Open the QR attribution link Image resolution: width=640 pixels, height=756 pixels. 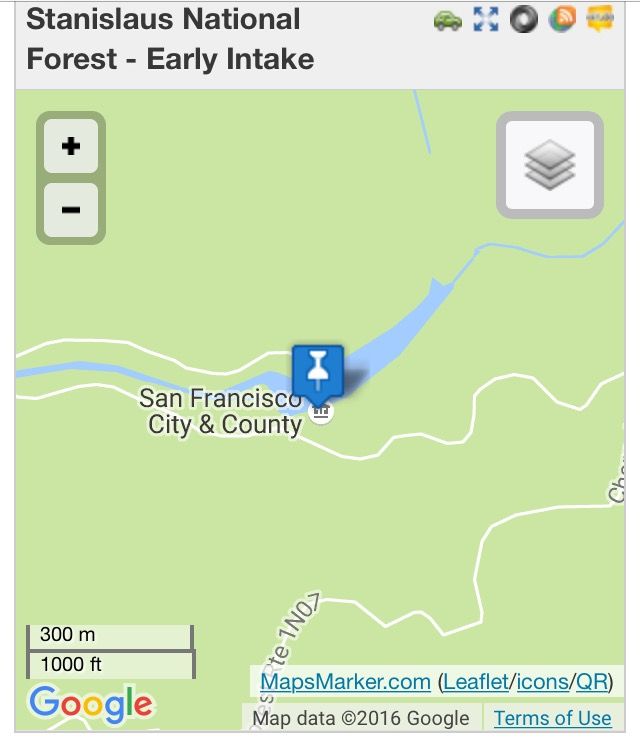pyautogui.click(x=591, y=682)
